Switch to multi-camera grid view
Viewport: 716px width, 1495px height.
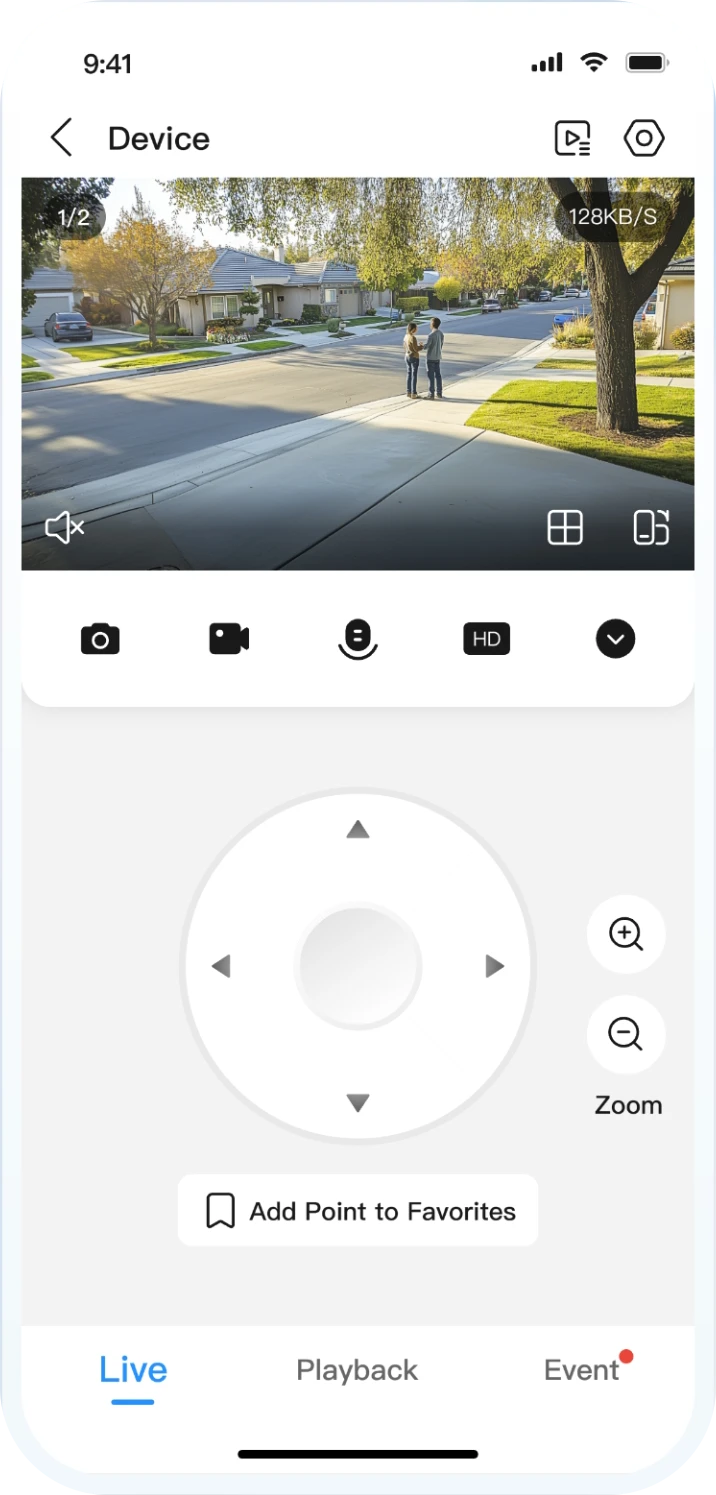[x=565, y=528]
